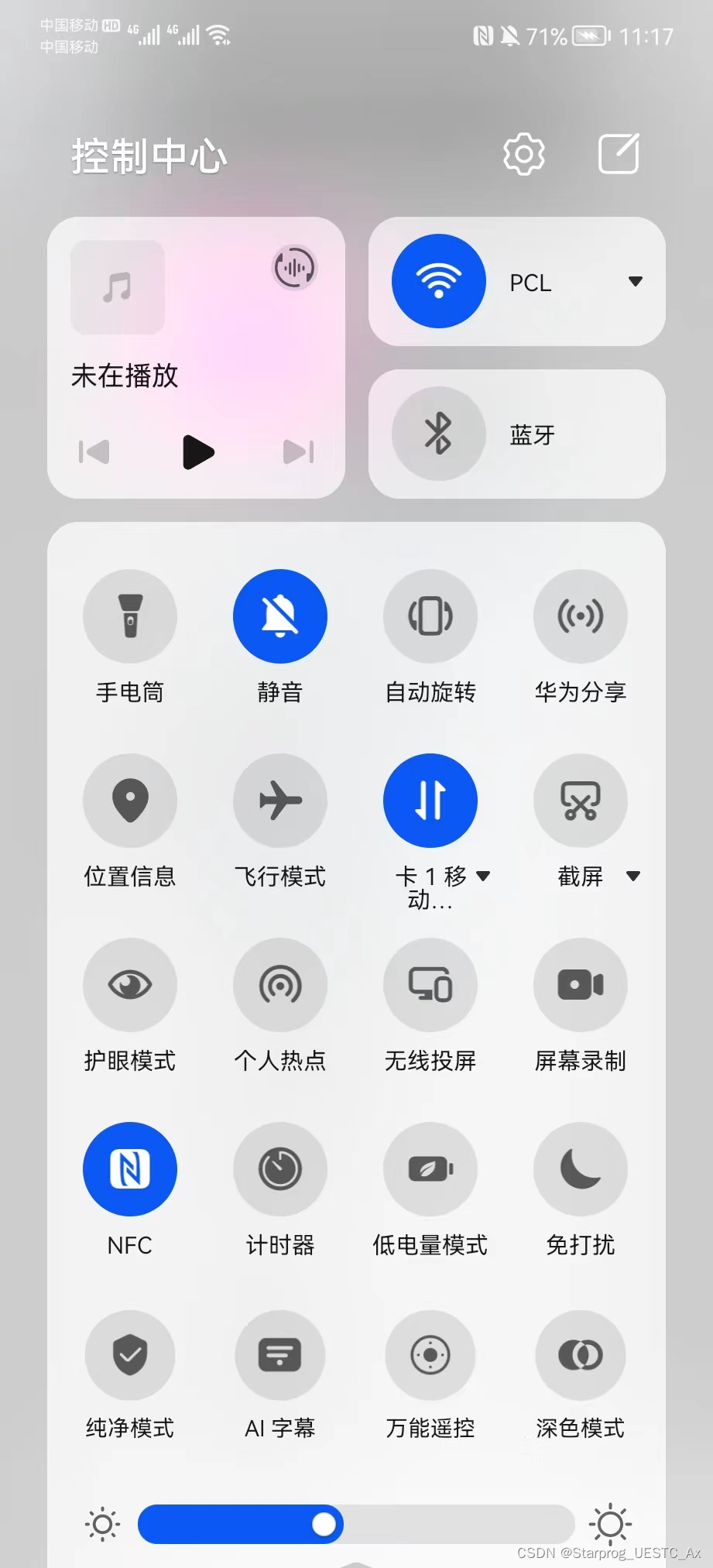The height and width of the screenshot is (1568, 713).
Task: Enable Huawei Share (华为分享)
Action: pos(581,616)
